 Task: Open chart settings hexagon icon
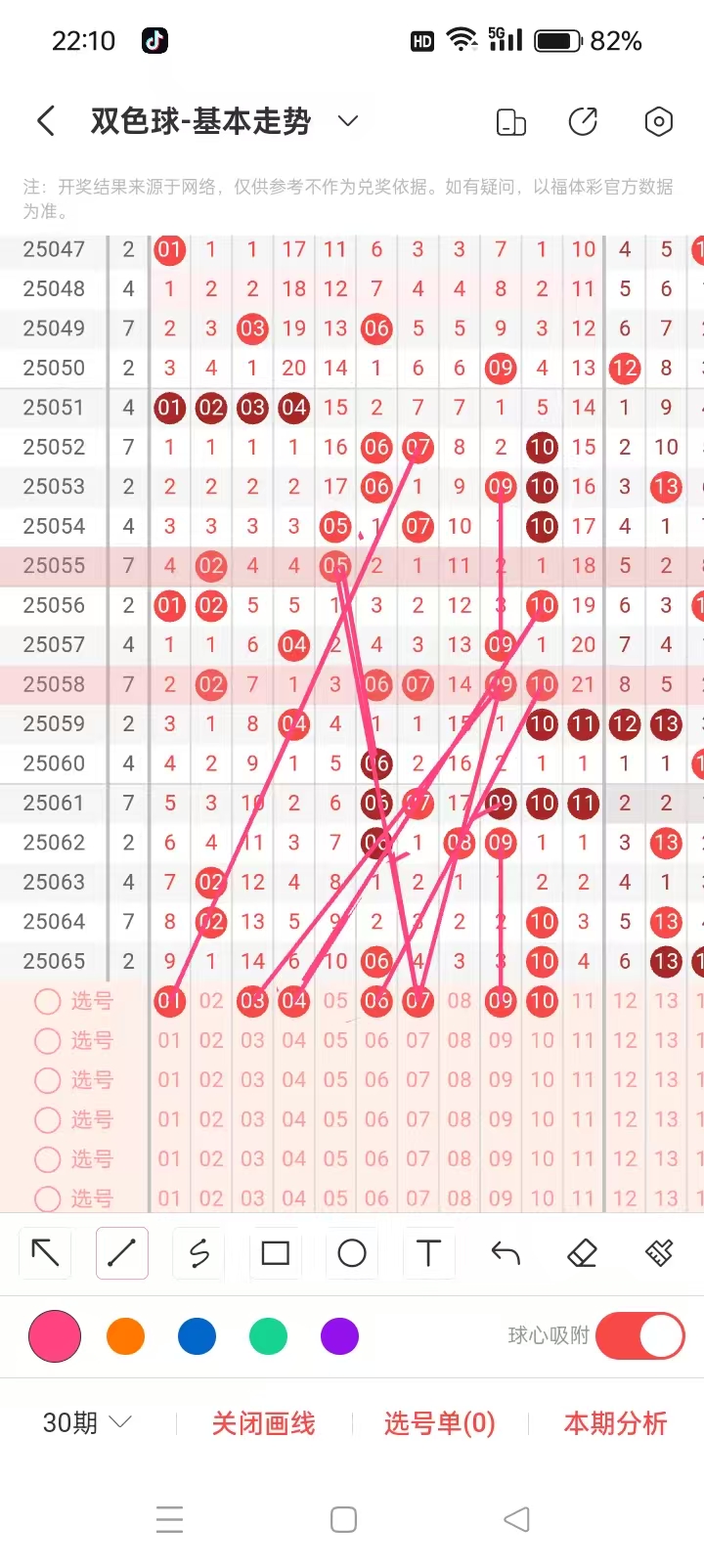point(658,122)
